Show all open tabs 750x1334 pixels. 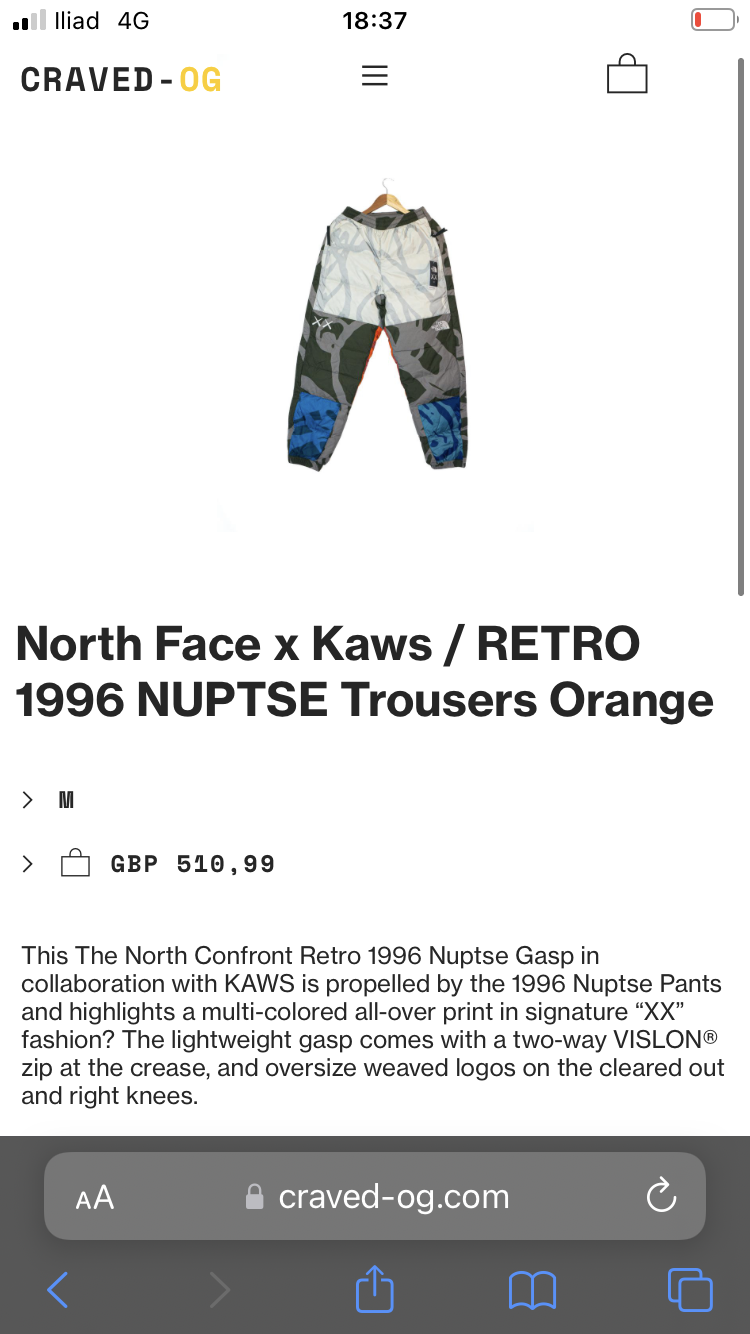(x=690, y=1289)
